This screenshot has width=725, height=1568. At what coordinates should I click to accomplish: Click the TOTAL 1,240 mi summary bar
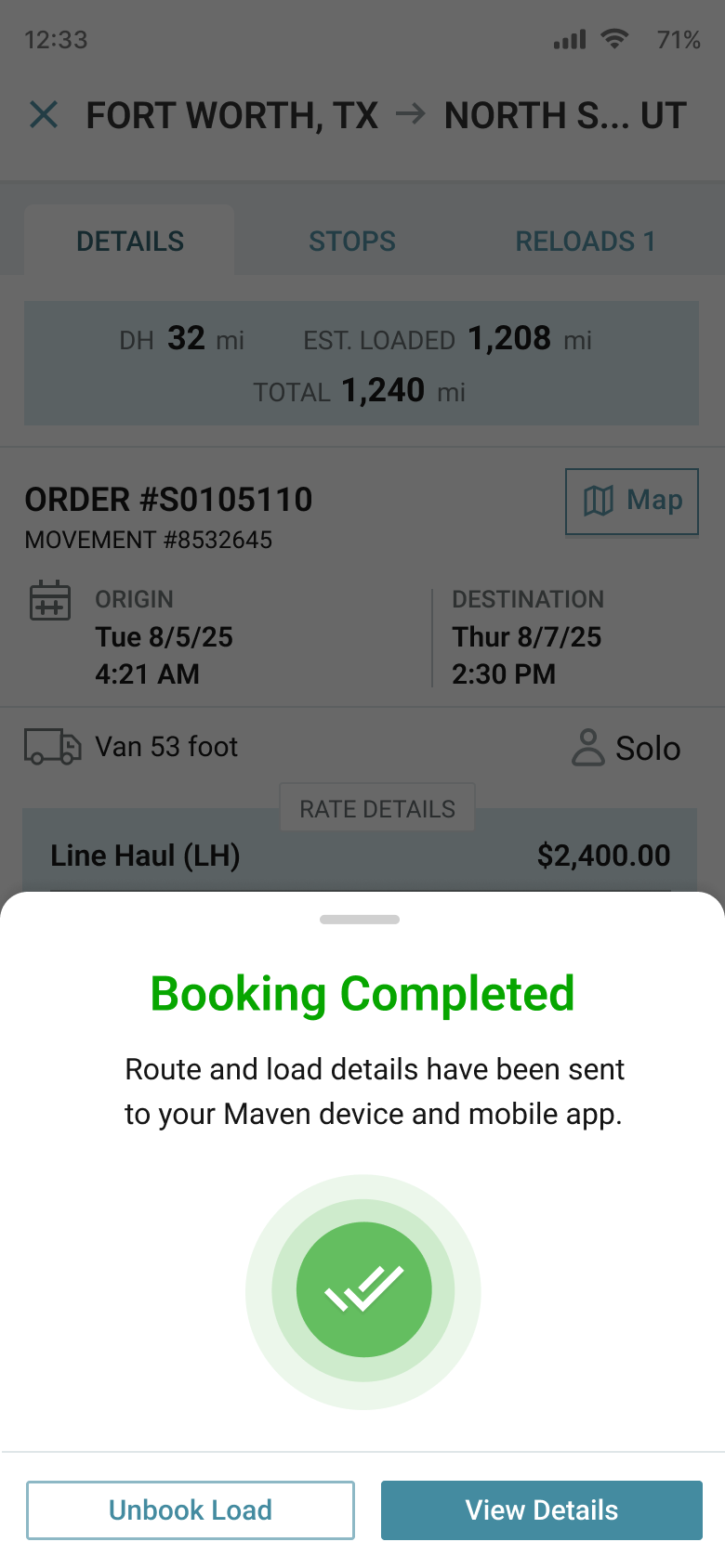(362, 390)
